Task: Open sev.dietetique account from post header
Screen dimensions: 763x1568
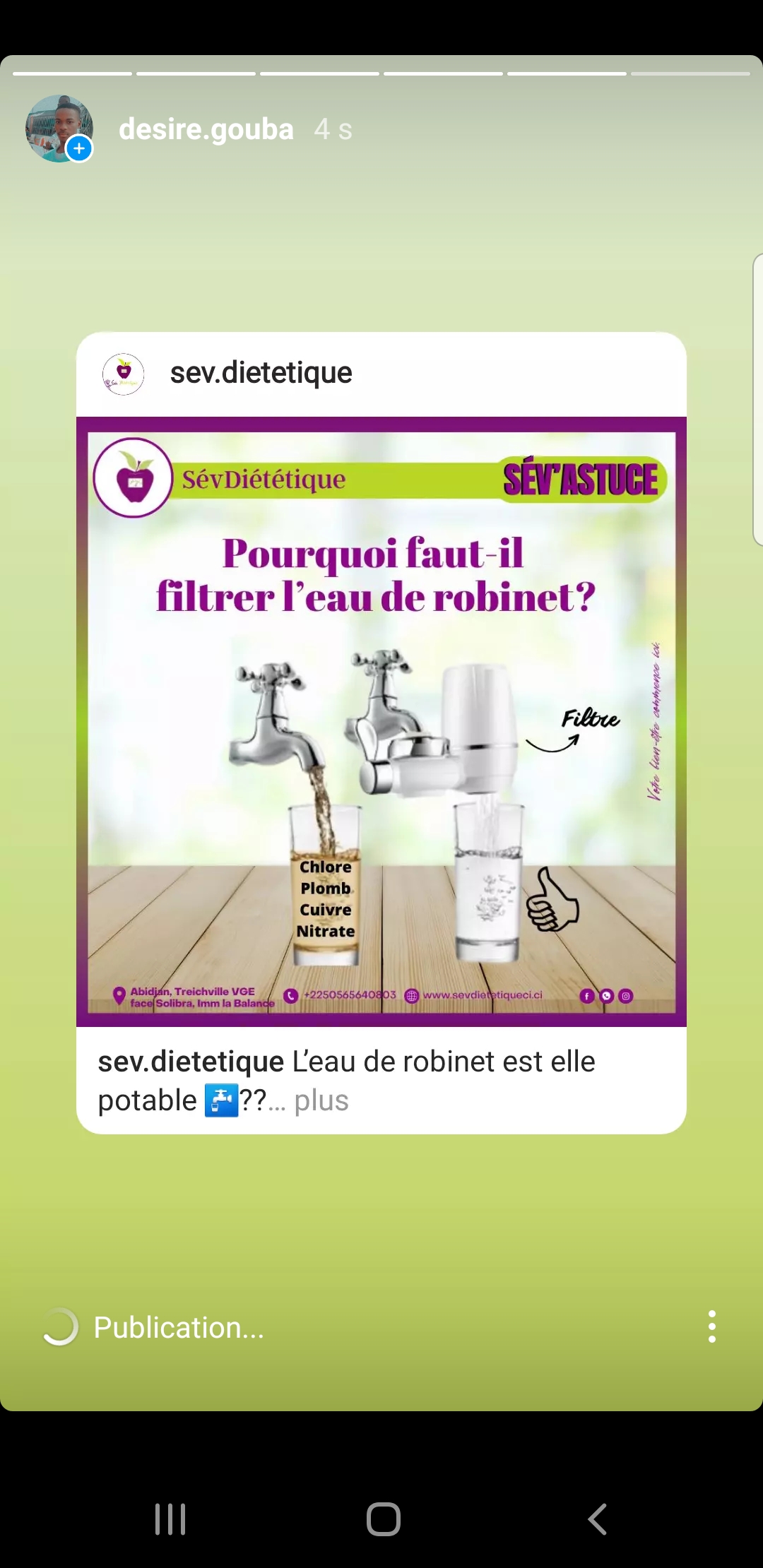Action: (261, 373)
